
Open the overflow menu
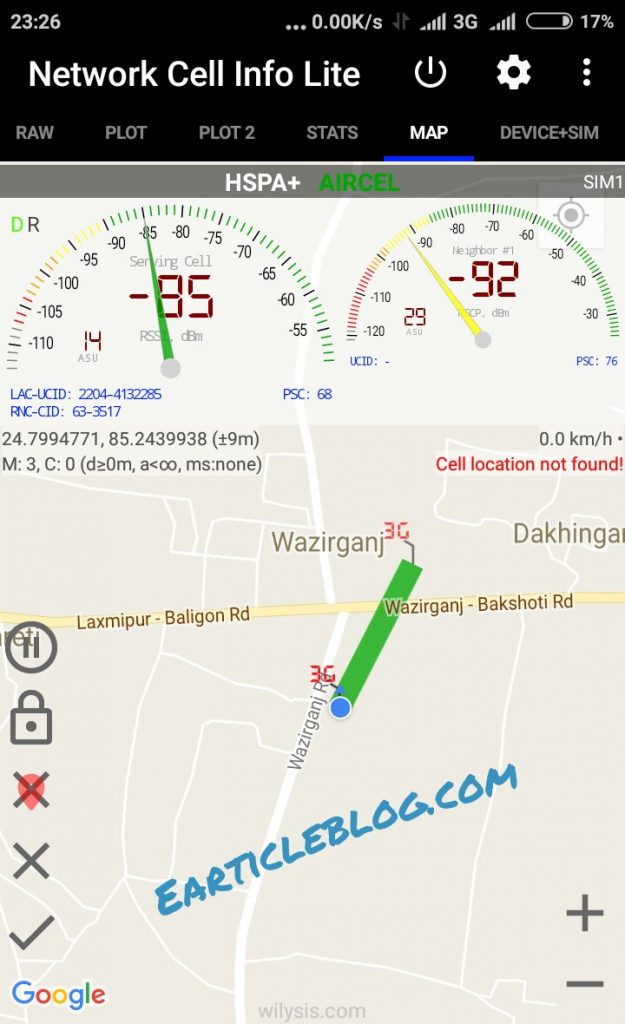[x=587, y=73]
